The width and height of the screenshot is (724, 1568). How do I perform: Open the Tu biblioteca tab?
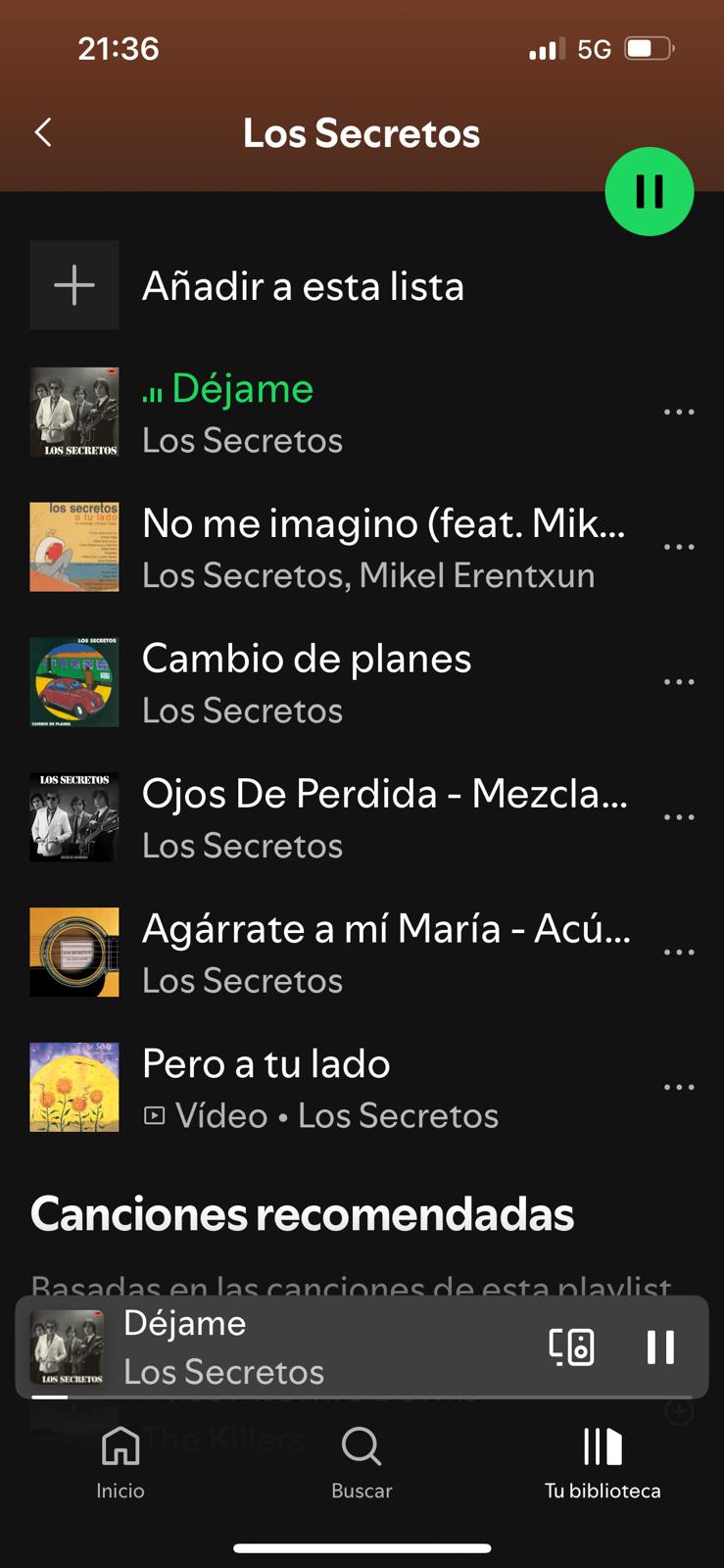point(603,1462)
